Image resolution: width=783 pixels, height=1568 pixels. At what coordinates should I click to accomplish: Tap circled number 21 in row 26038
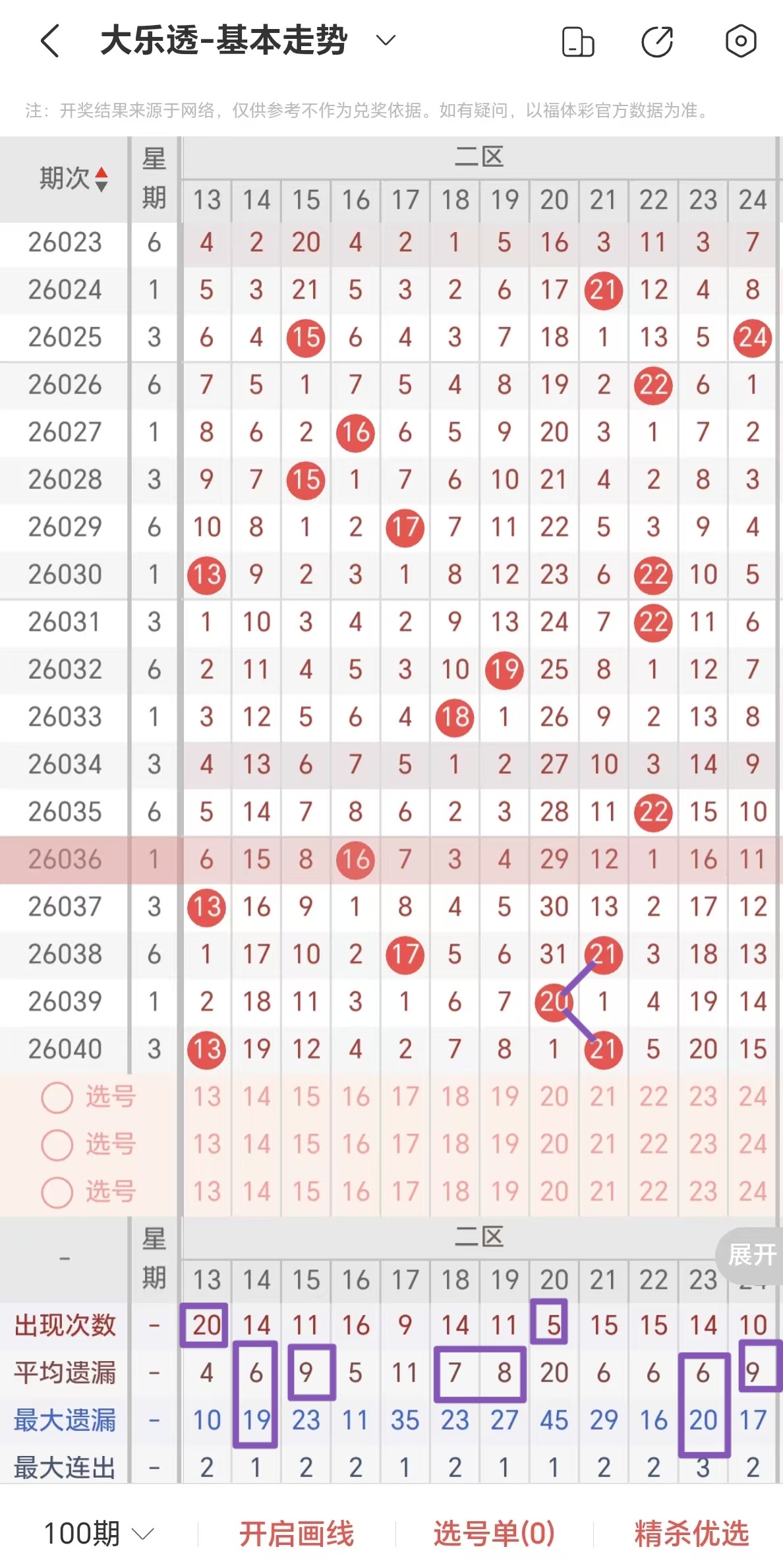coord(603,954)
